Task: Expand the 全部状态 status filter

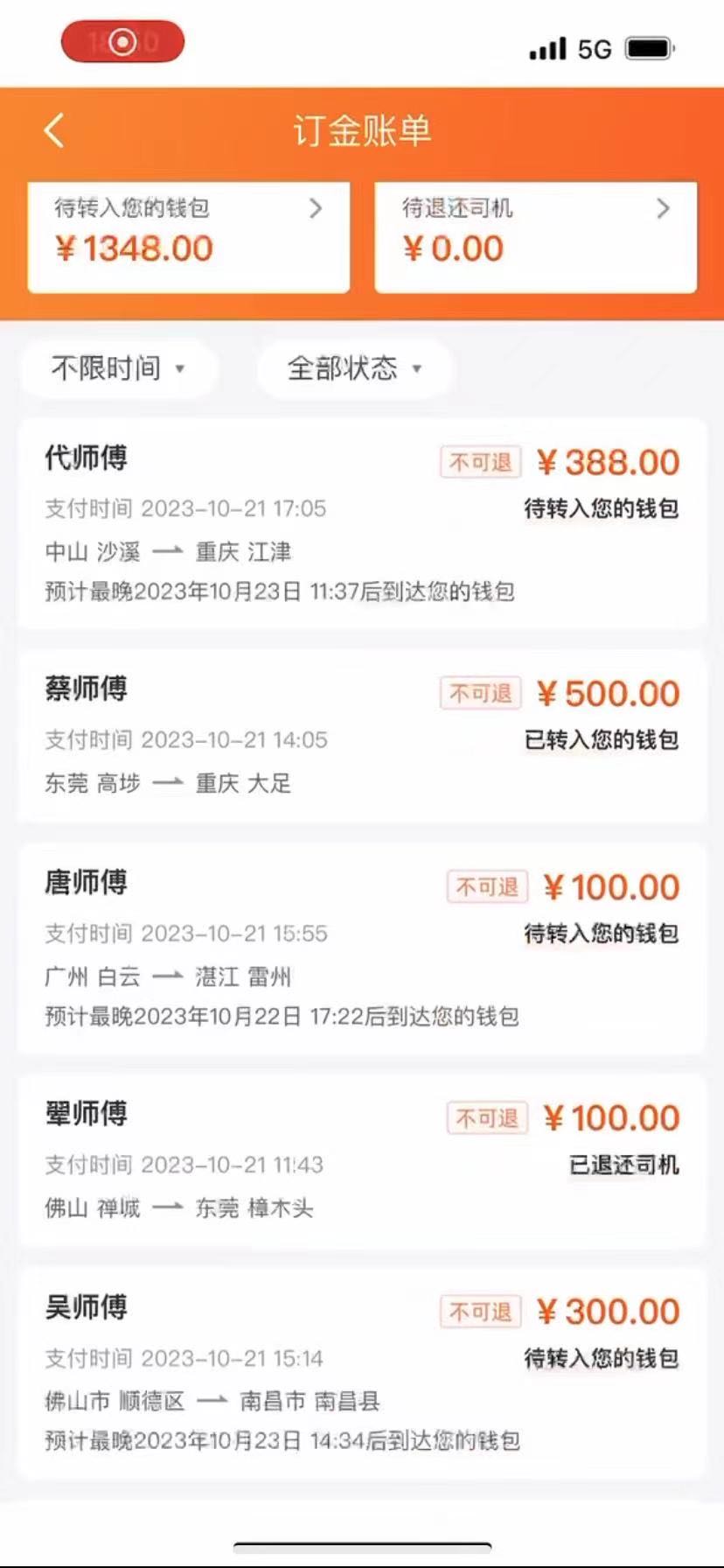Action: (355, 368)
